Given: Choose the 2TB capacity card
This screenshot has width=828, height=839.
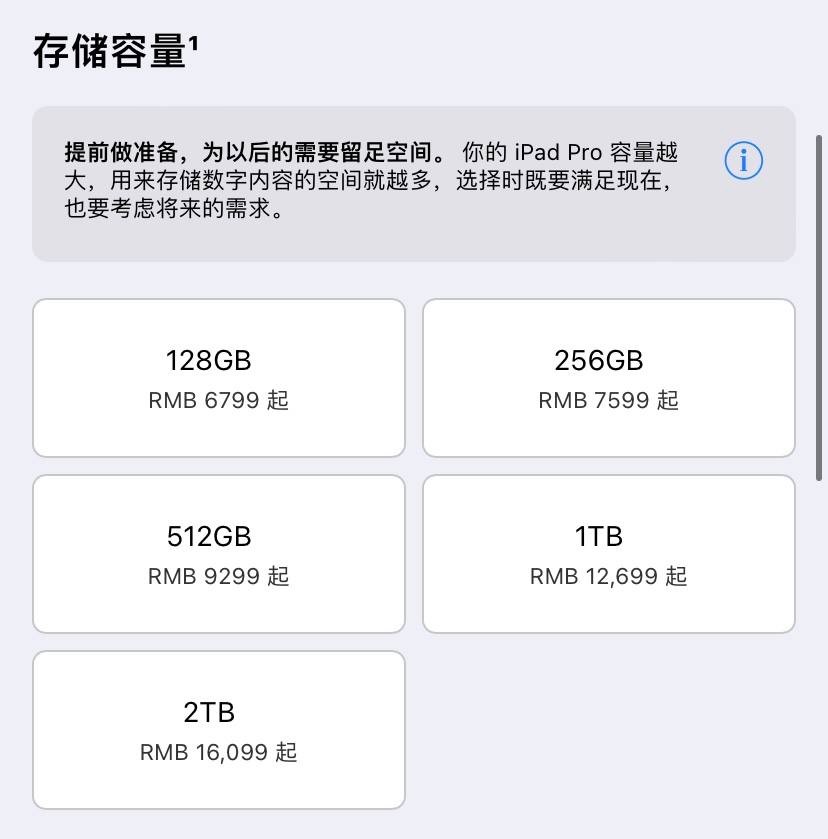Looking at the screenshot, I should 219,729.
